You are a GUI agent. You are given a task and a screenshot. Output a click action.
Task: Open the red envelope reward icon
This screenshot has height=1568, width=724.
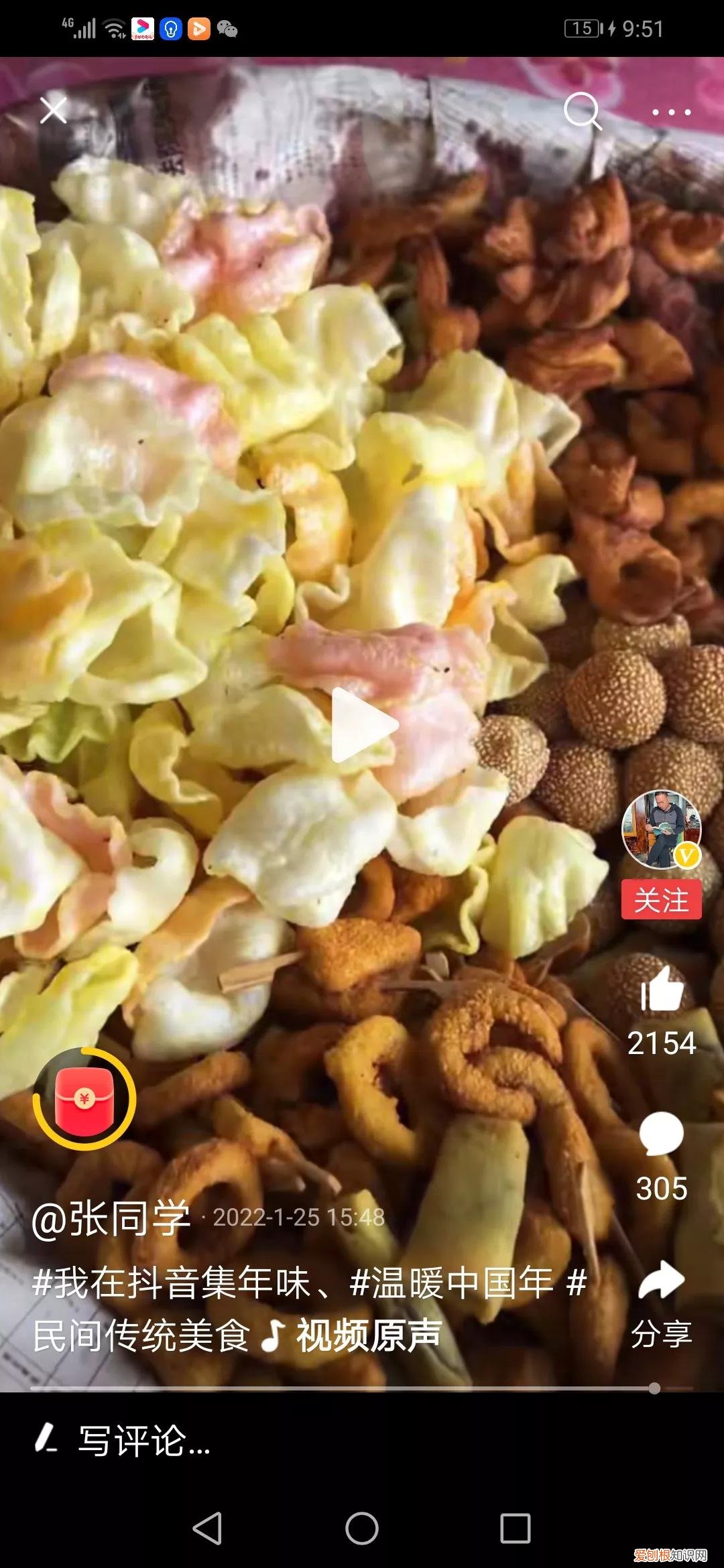pos(84,1100)
